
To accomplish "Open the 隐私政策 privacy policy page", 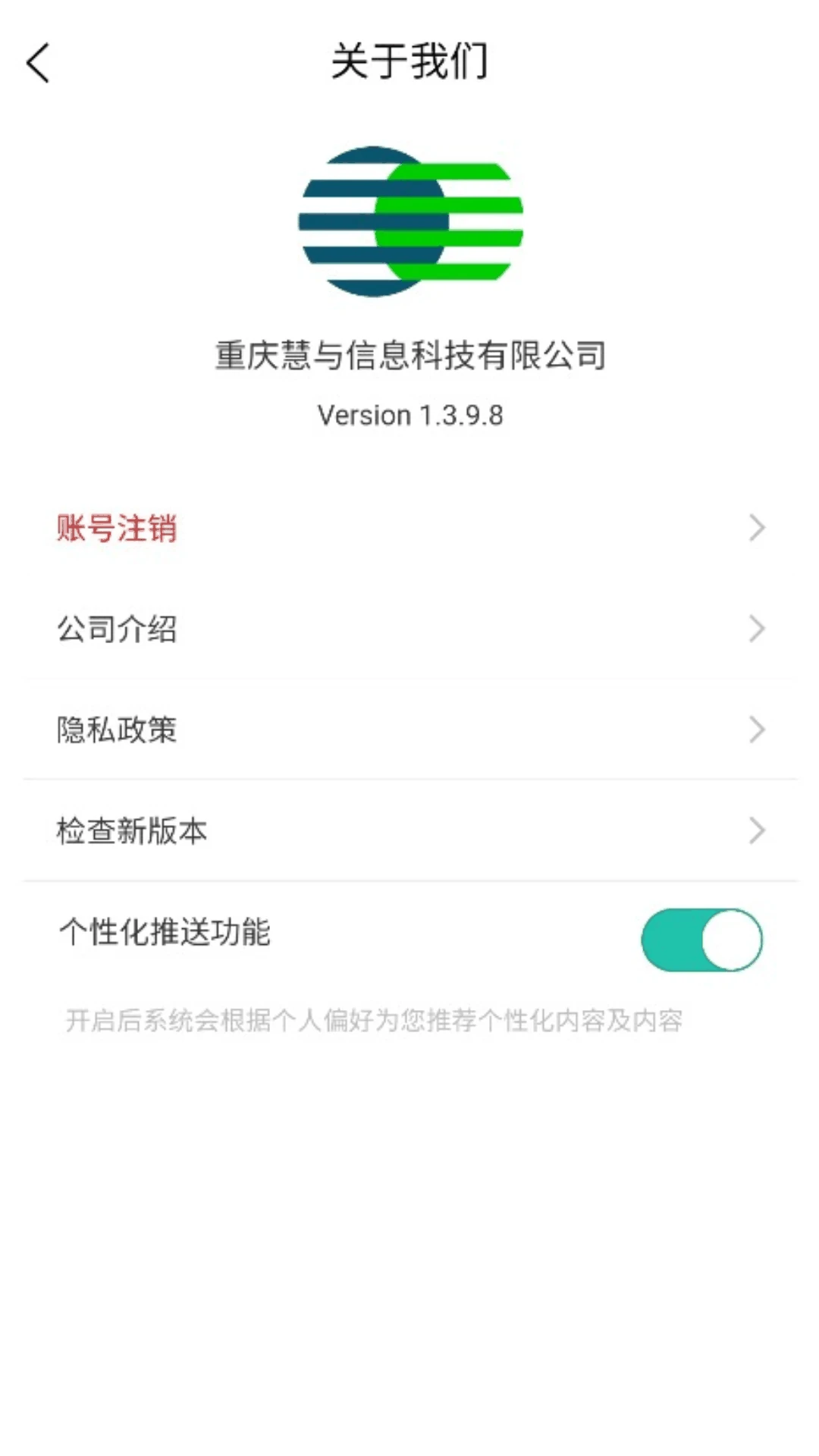I will [118, 730].
